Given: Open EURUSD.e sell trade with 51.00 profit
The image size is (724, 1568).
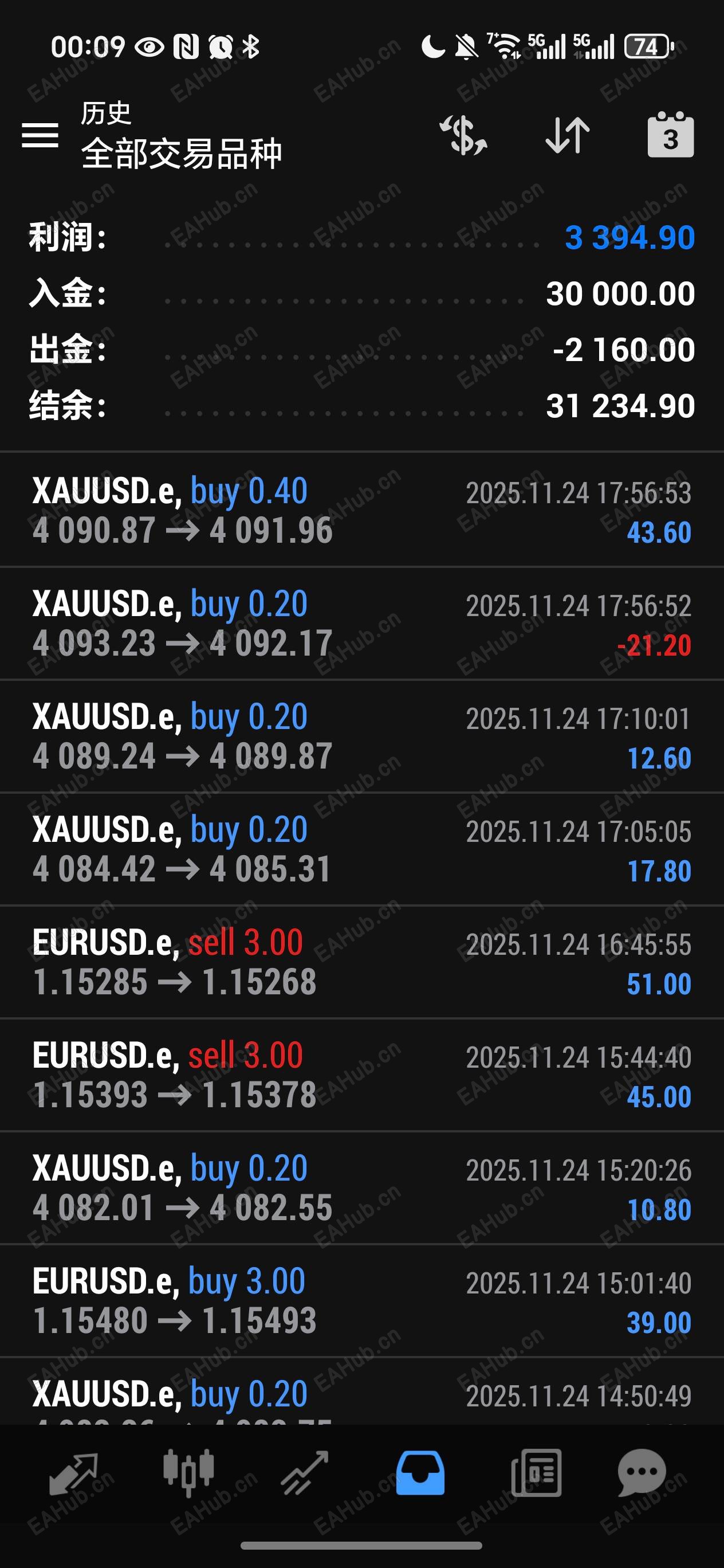Looking at the screenshot, I should (x=361, y=962).
